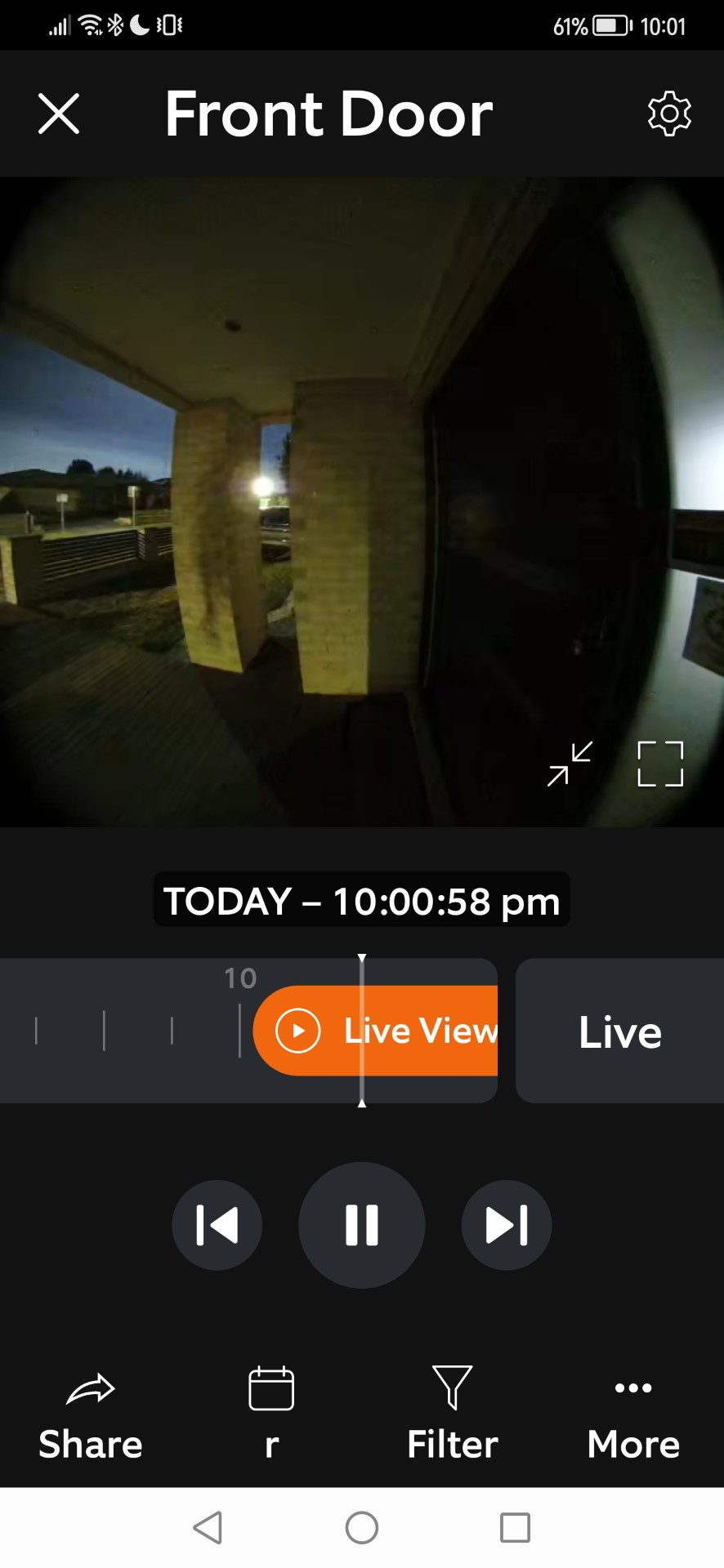Tap the orange Live View event
724x1568 pixels.
[x=376, y=1031]
